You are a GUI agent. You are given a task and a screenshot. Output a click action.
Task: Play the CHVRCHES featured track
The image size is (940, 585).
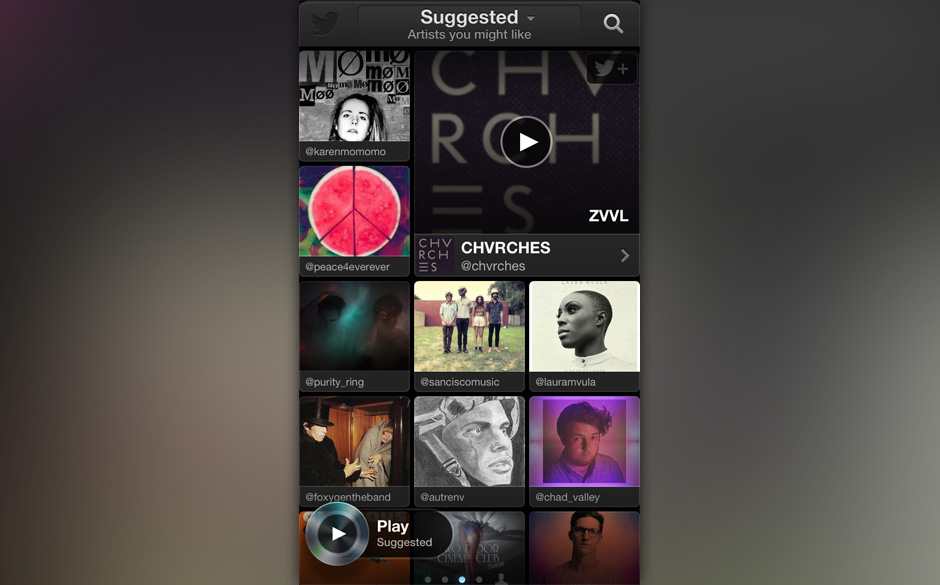point(526,142)
